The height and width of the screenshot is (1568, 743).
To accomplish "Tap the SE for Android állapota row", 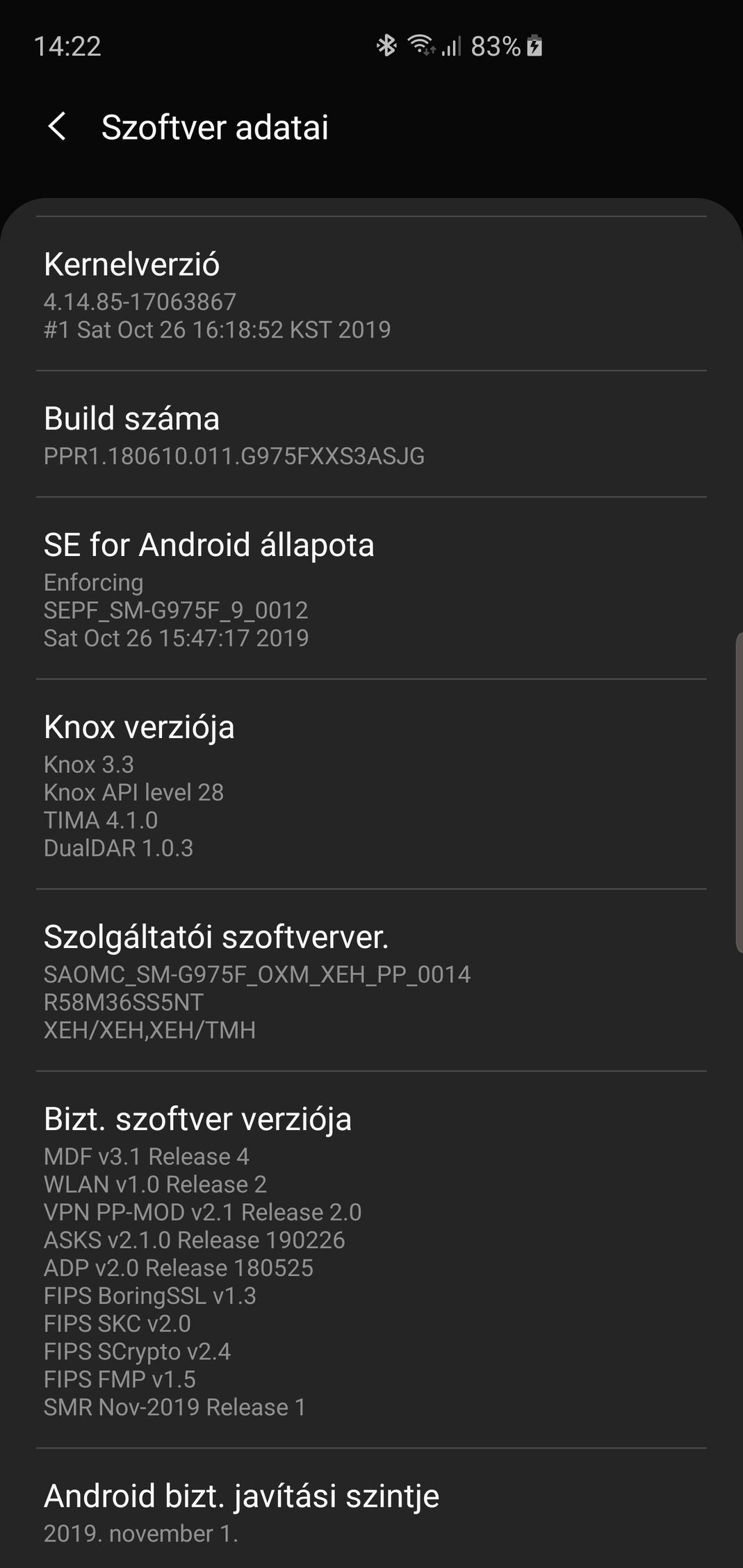I will point(371,589).
